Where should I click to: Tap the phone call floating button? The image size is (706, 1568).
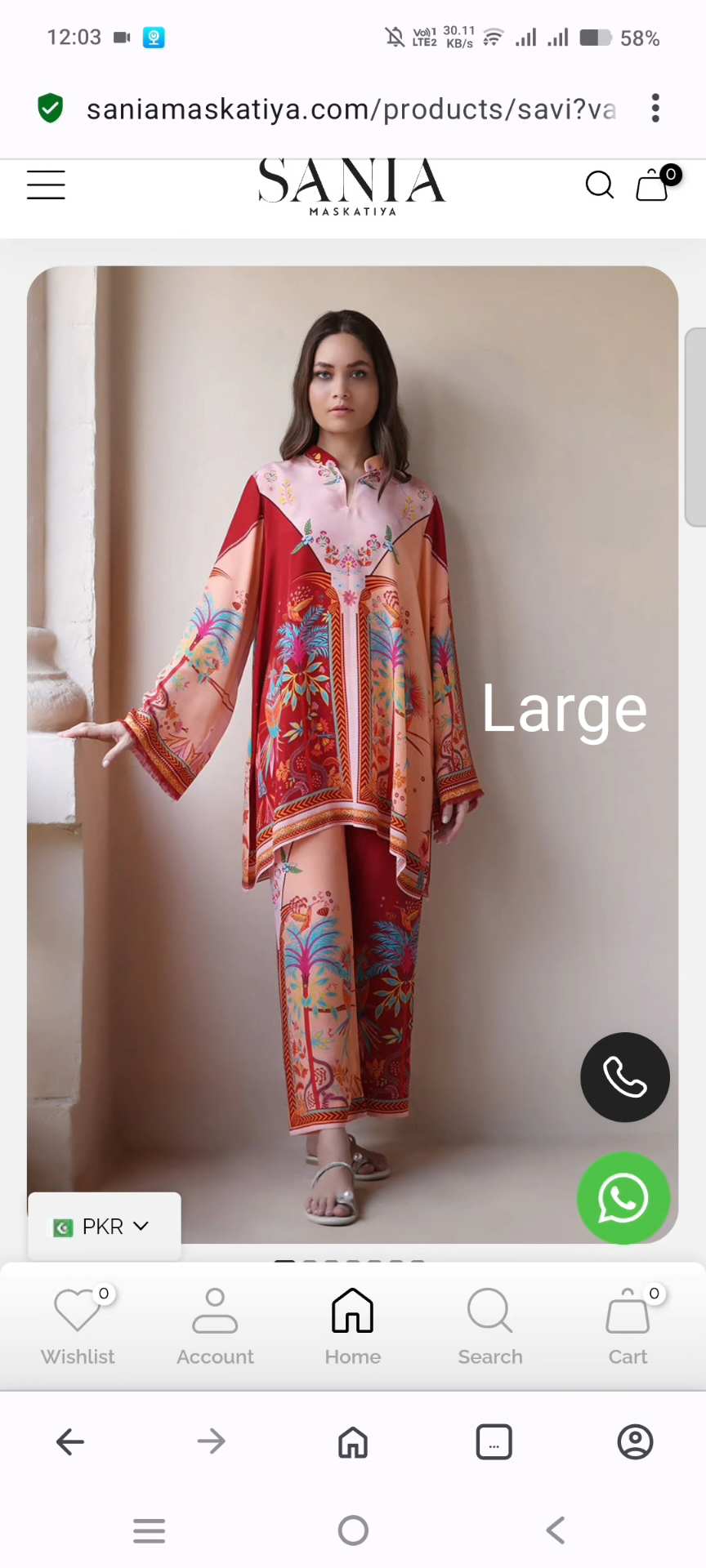624,1077
